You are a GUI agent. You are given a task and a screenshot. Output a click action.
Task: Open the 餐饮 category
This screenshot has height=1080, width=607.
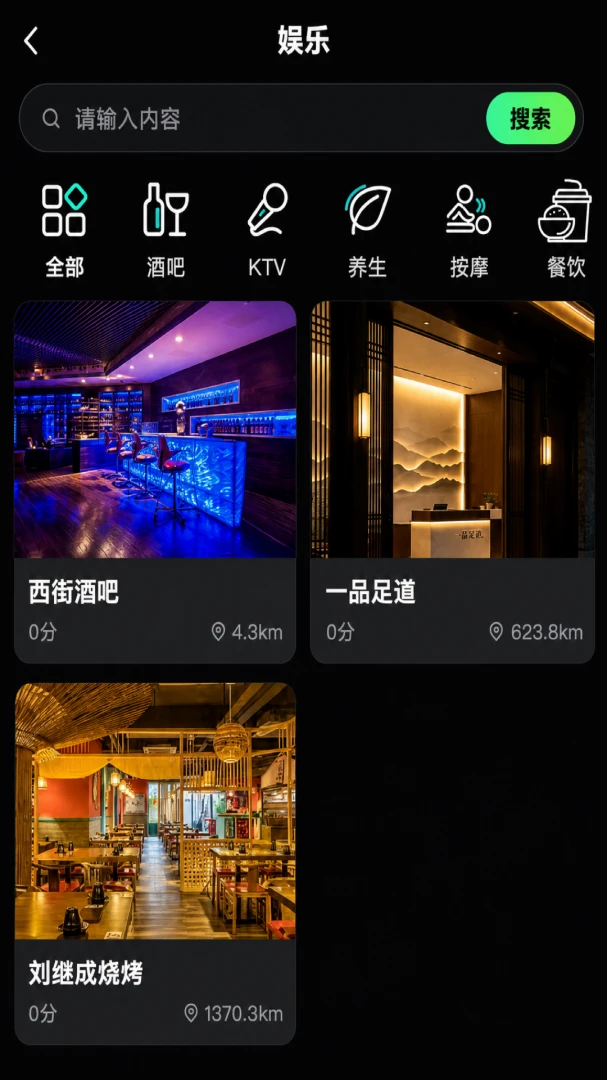pyautogui.click(x=566, y=230)
